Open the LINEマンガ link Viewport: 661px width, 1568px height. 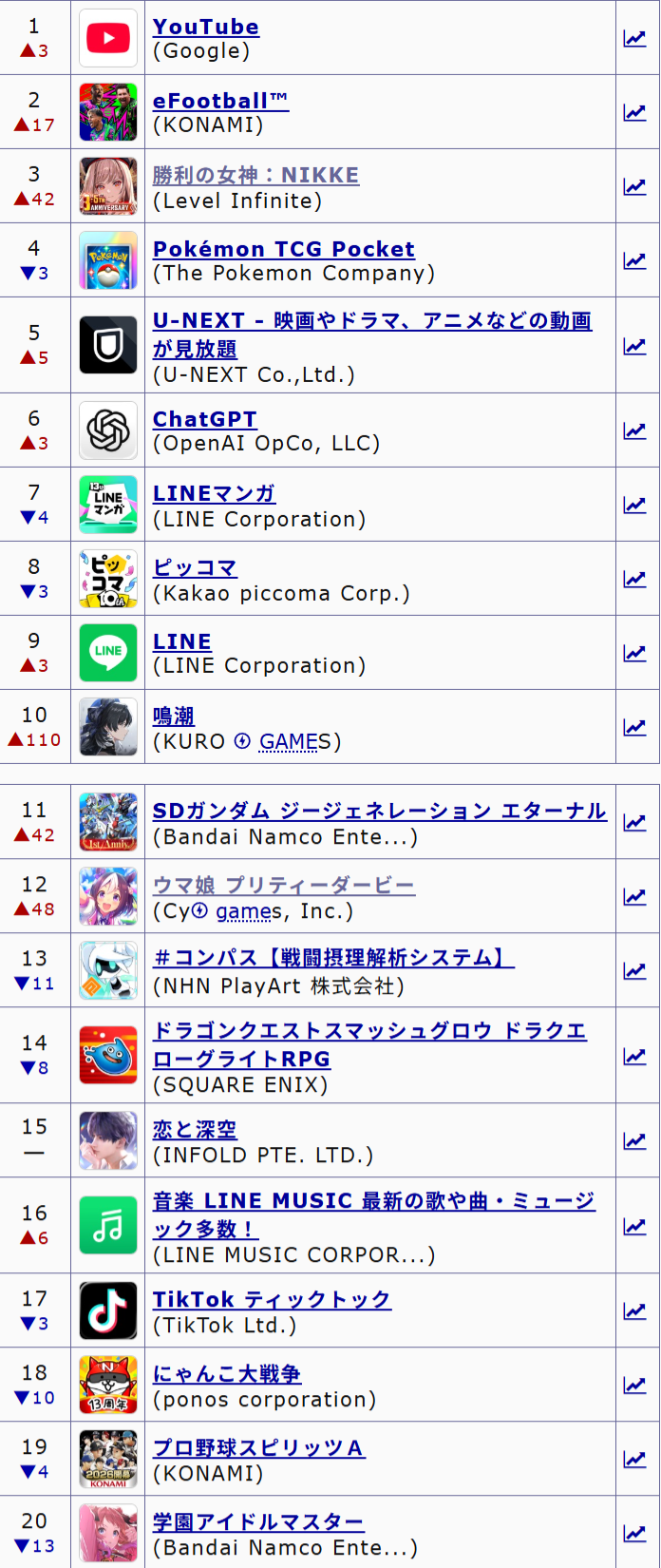click(214, 493)
